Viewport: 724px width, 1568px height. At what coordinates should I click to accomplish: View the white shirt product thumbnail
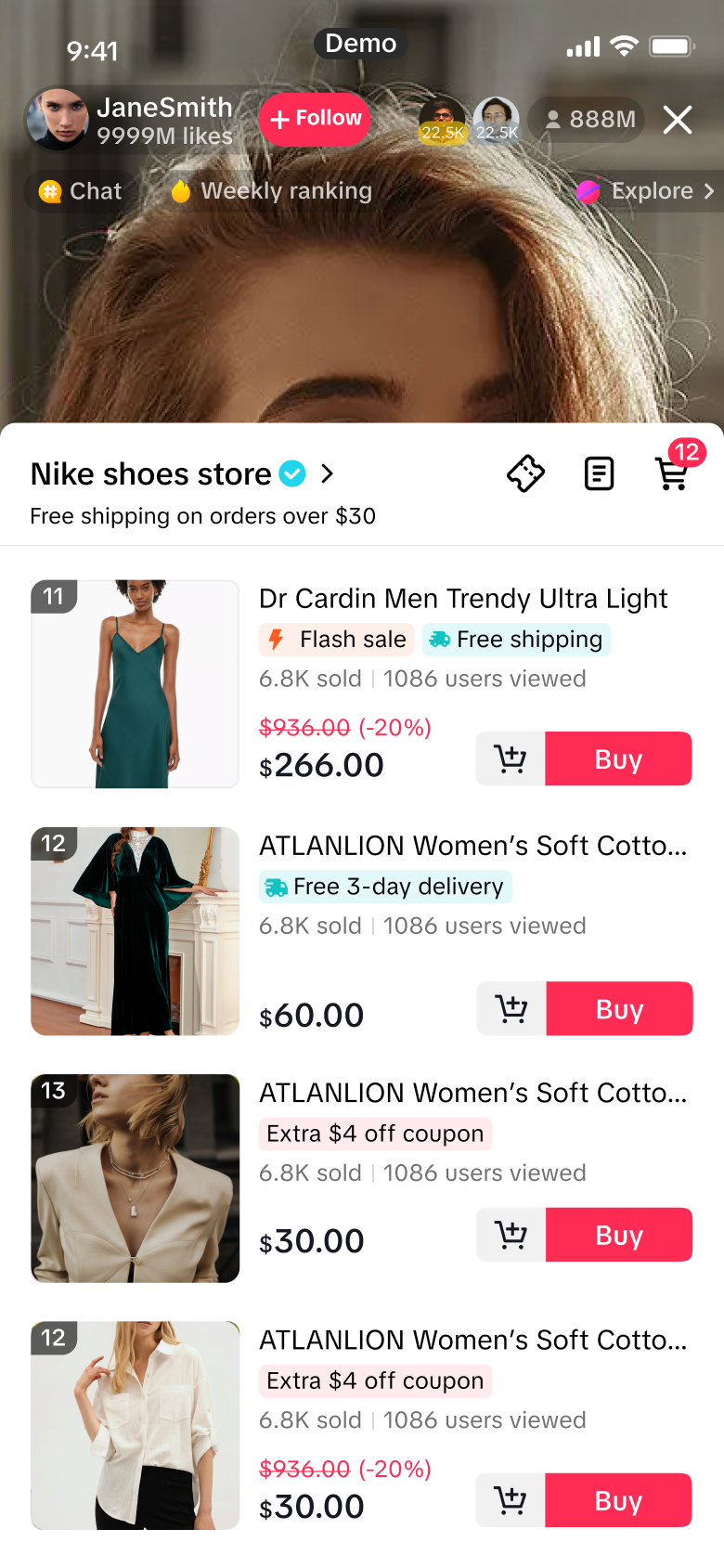point(136,1425)
